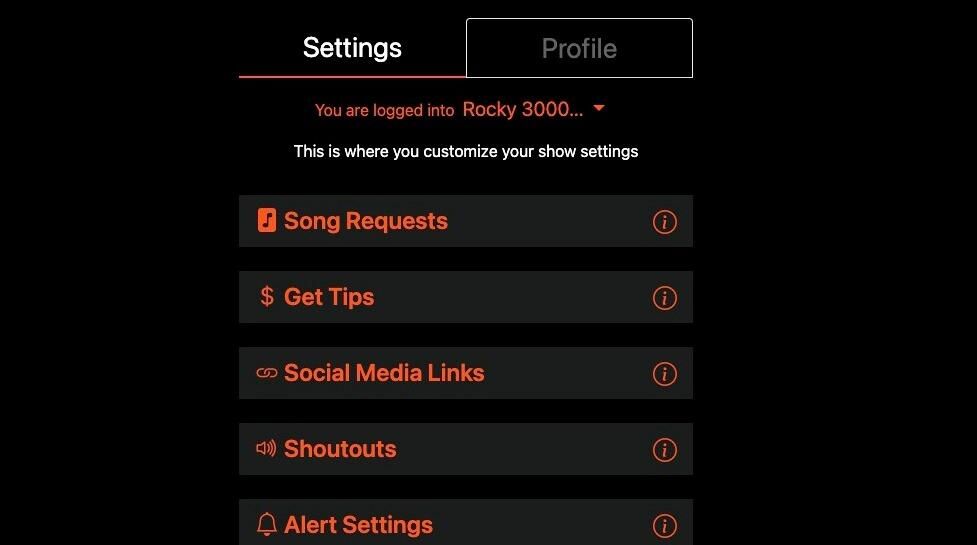Open Song Requests settings

(x=366, y=221)
